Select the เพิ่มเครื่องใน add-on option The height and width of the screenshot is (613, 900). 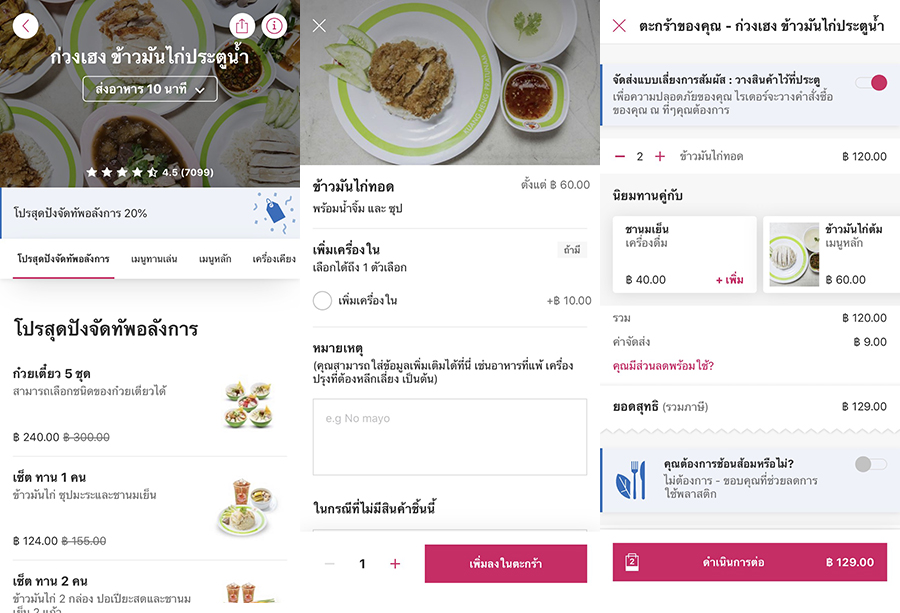tap(322, 300)
